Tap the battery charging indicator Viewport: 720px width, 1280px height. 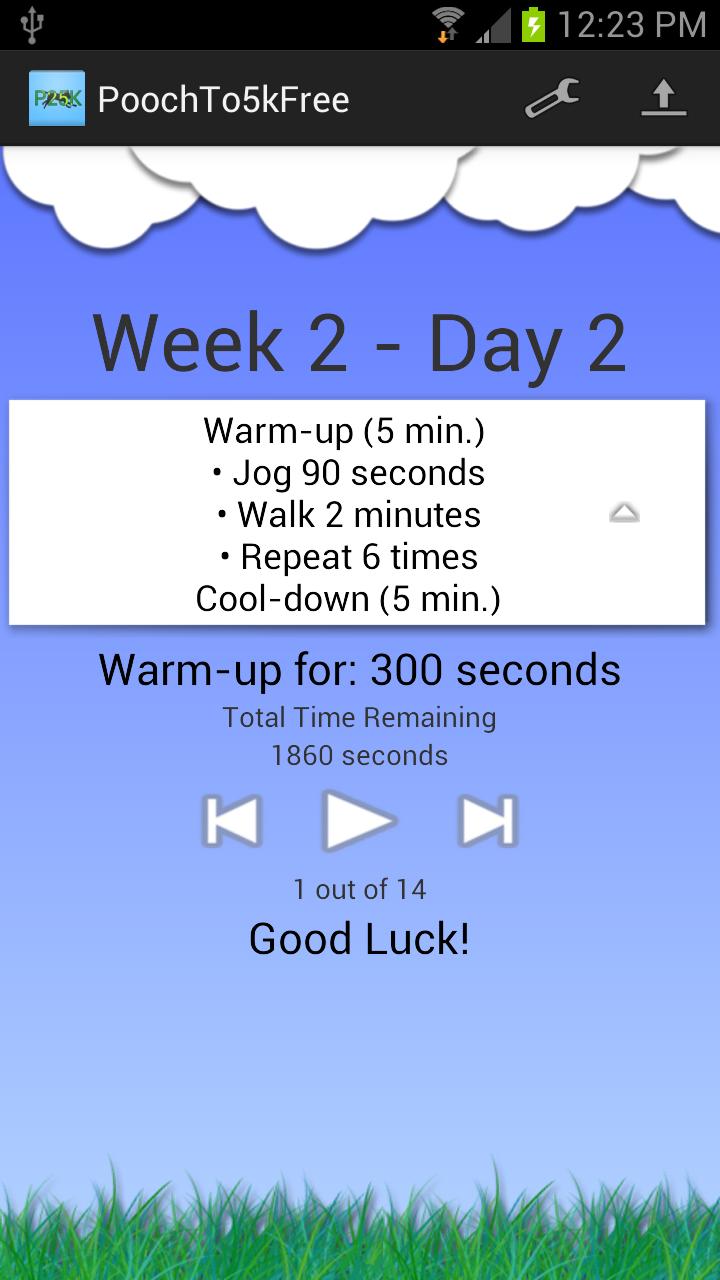[530, 24]
